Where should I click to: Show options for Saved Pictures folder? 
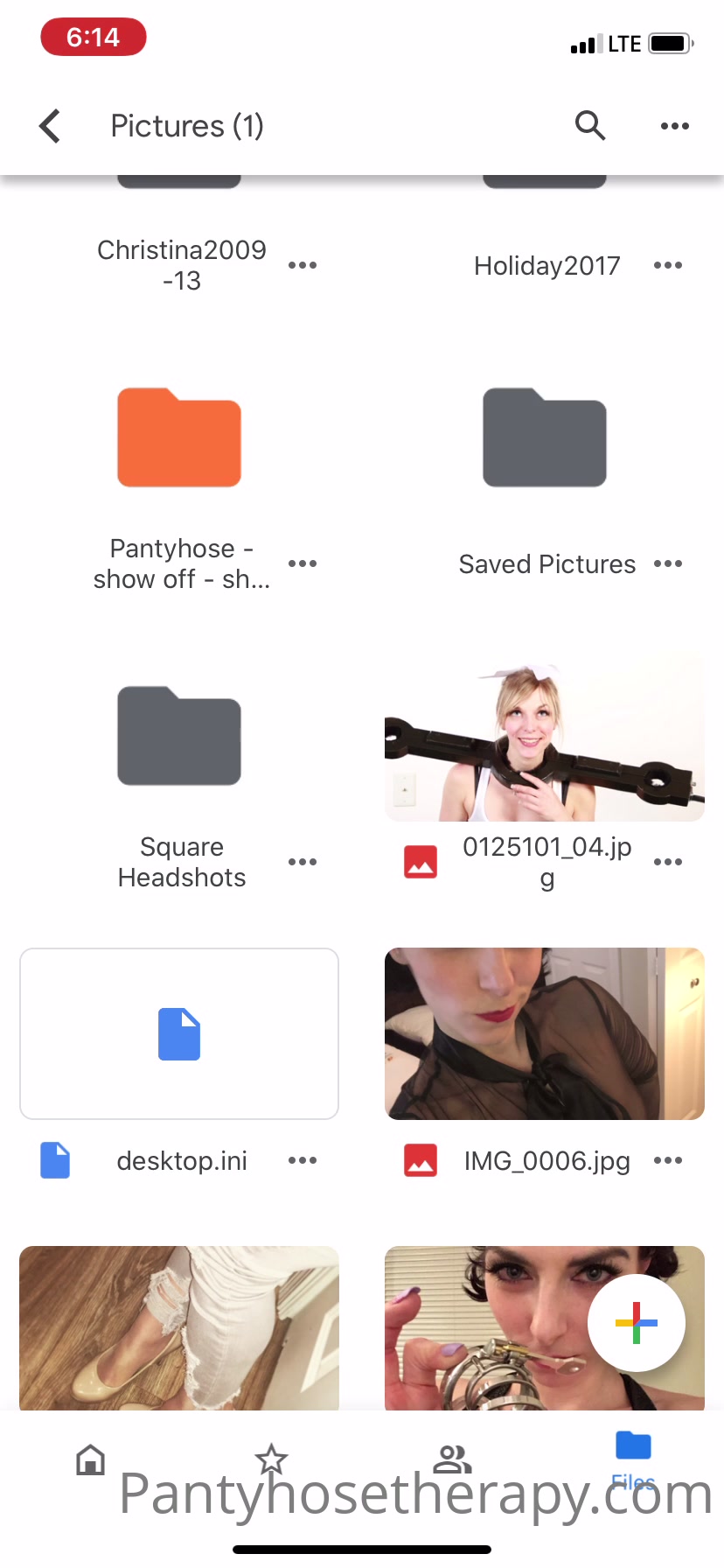pos(668,563)
